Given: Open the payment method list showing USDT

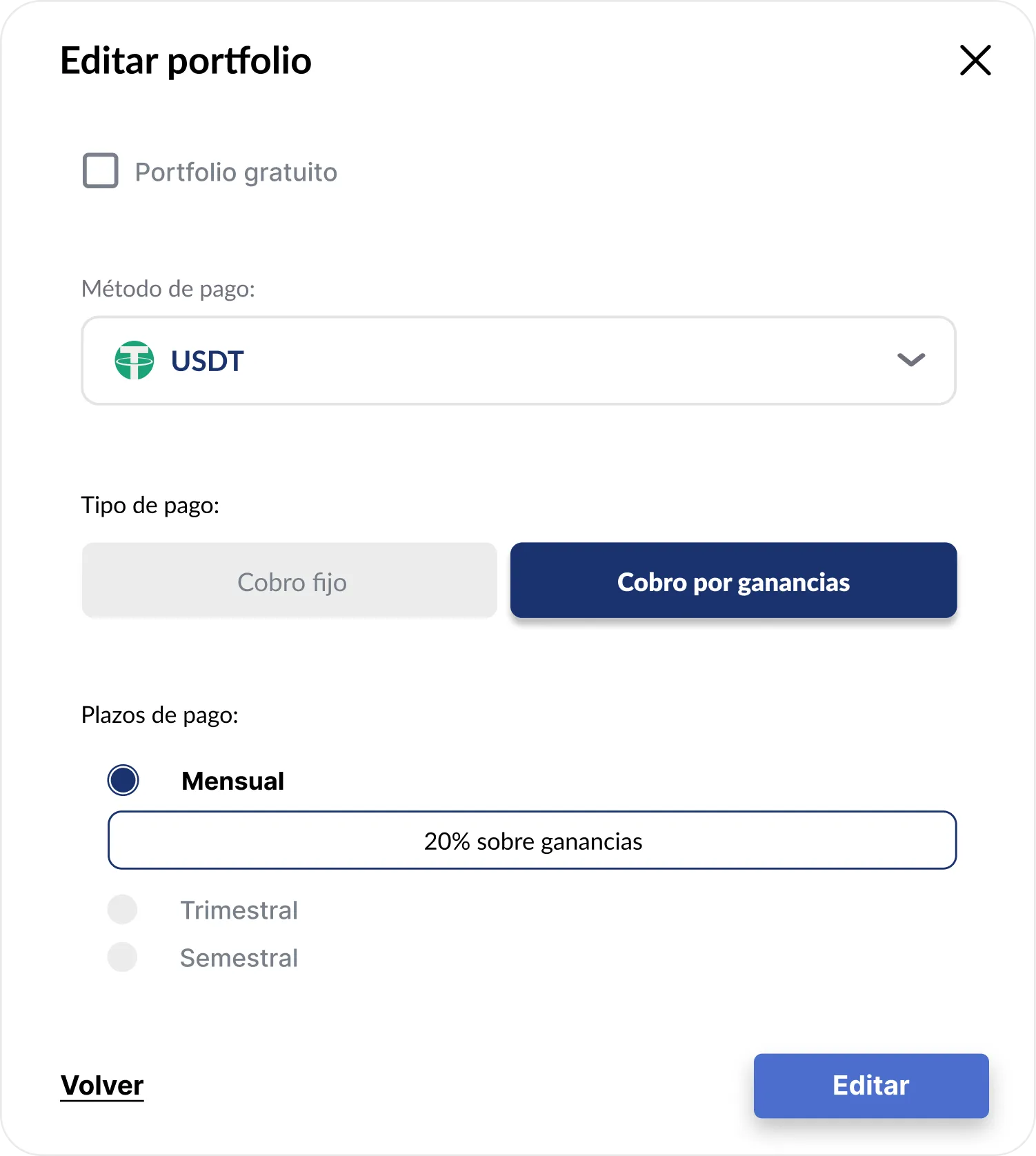Looking at the screenshot, I should click(x=518, y=360).
